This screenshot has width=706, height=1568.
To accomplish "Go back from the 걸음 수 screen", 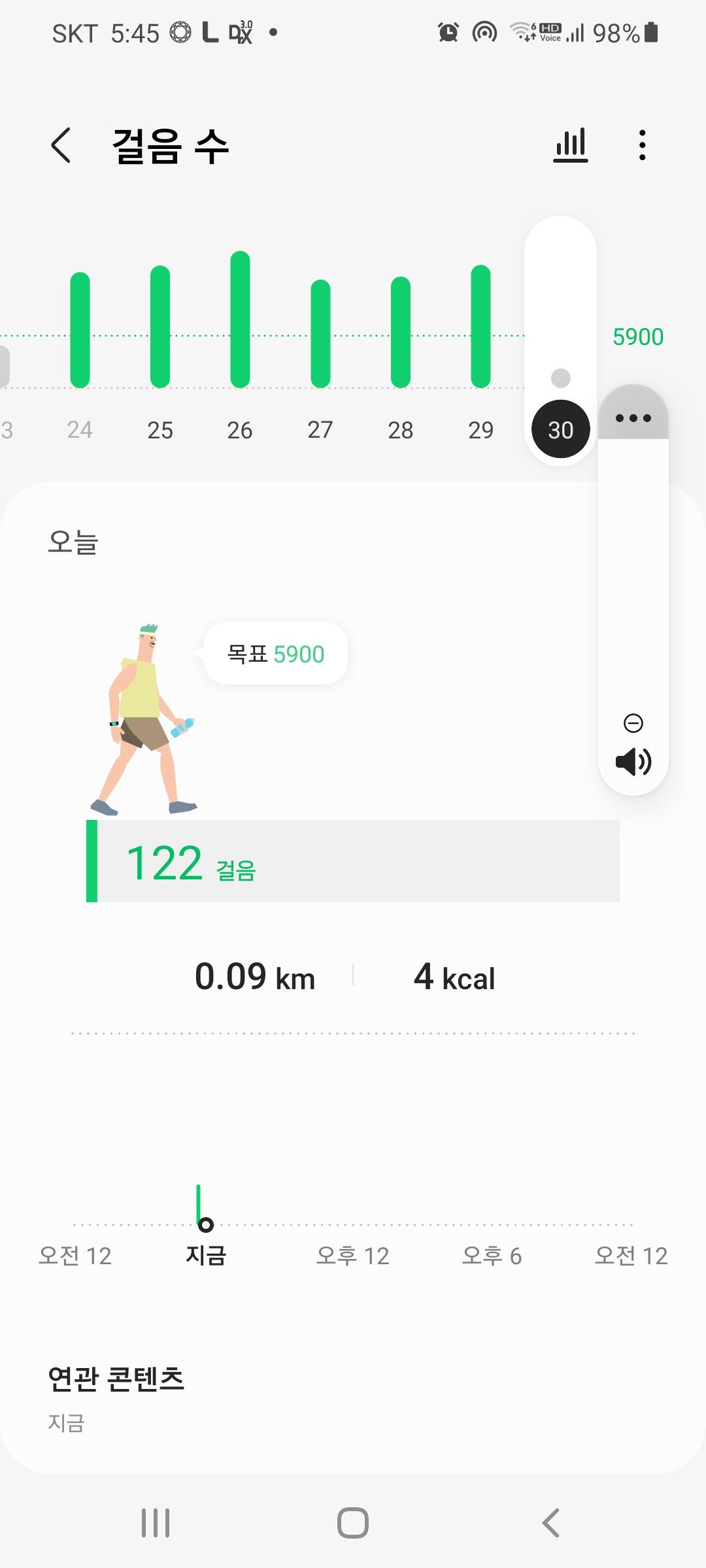I will pyautogui.click(x=61, y=145).
